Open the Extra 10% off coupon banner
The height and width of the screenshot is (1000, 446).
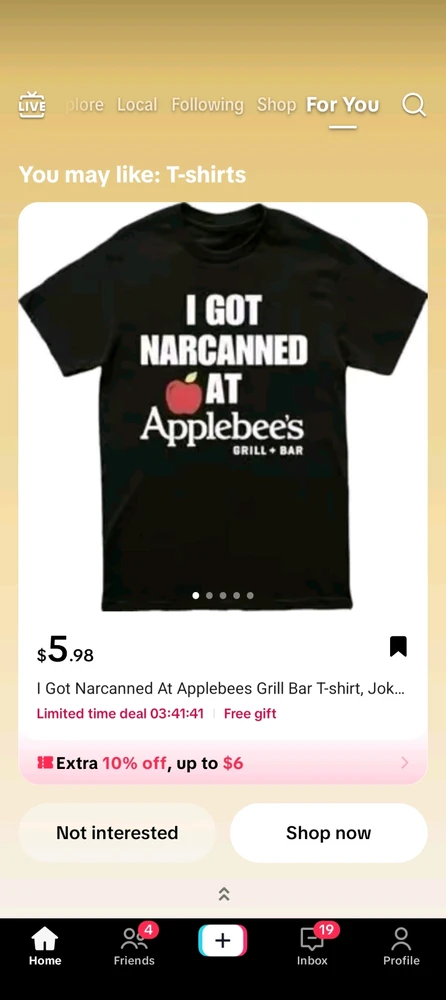tap(223, 763)
